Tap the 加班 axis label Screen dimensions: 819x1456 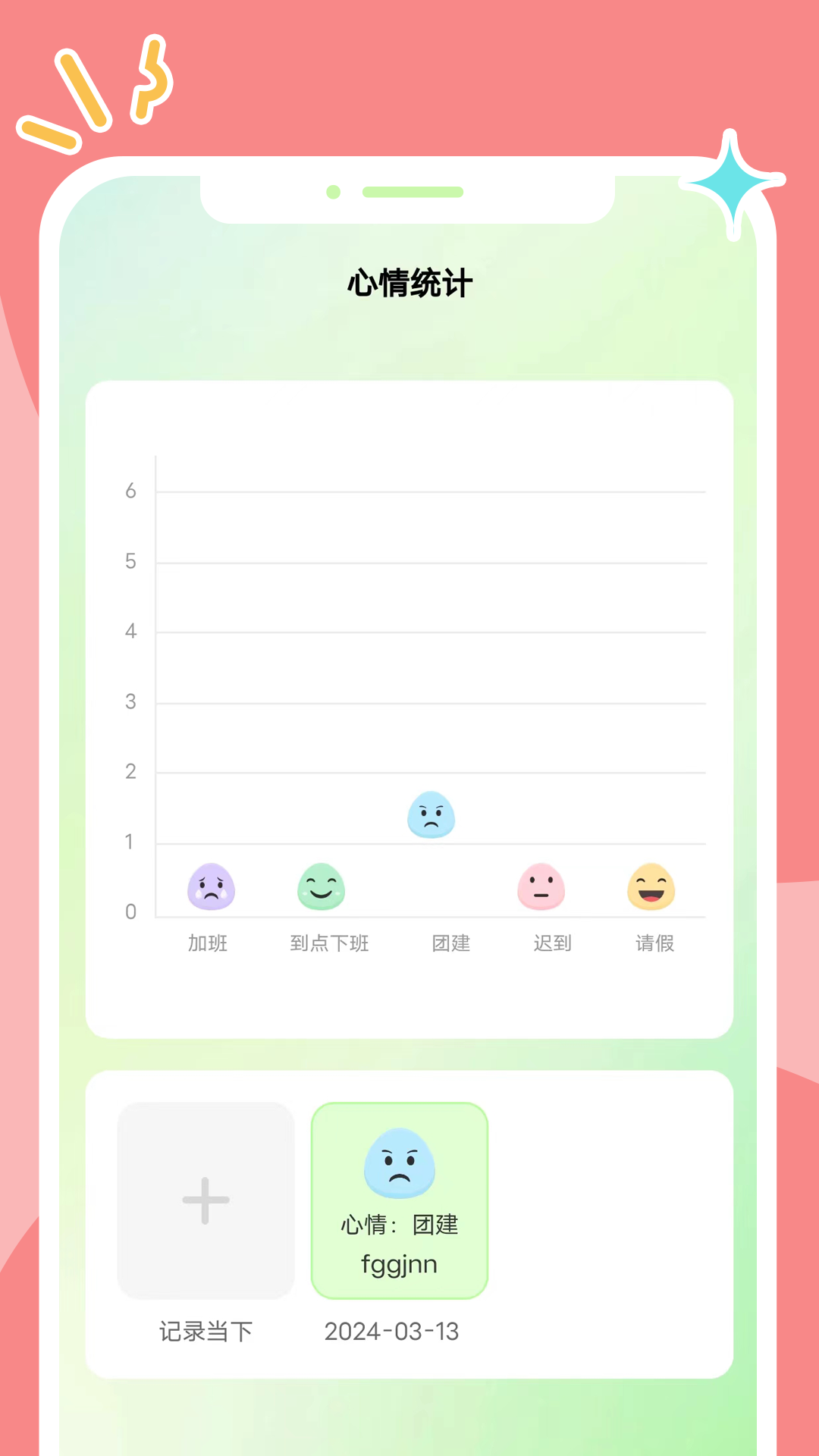[208, 944]
